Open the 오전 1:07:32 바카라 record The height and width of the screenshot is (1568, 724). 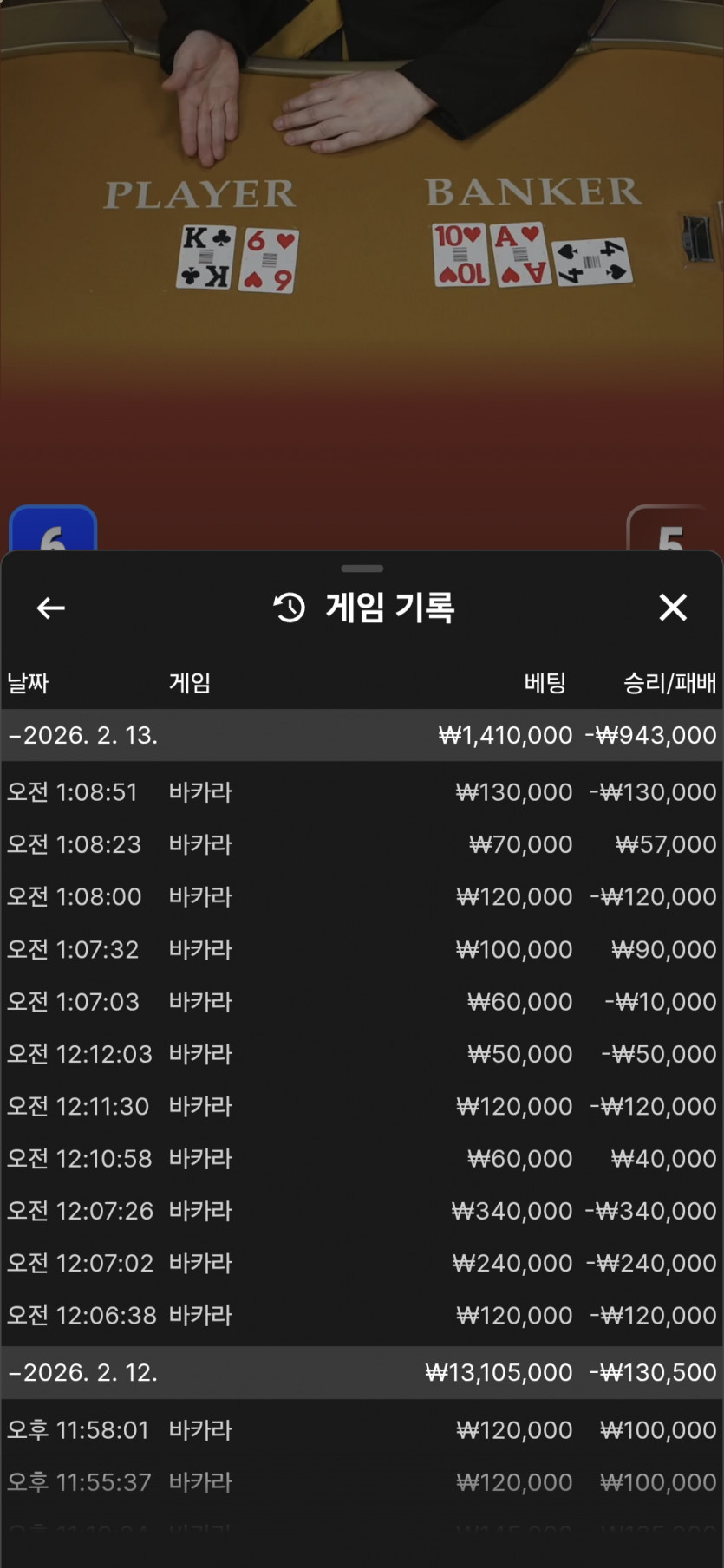click(x=362, y=949)
